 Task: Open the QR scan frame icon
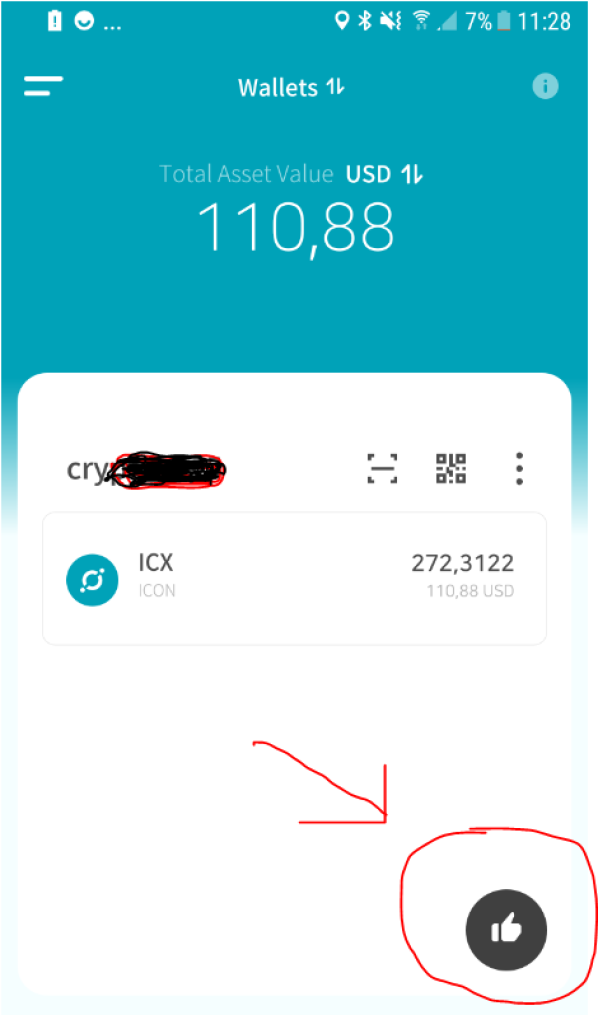point(382,469)
